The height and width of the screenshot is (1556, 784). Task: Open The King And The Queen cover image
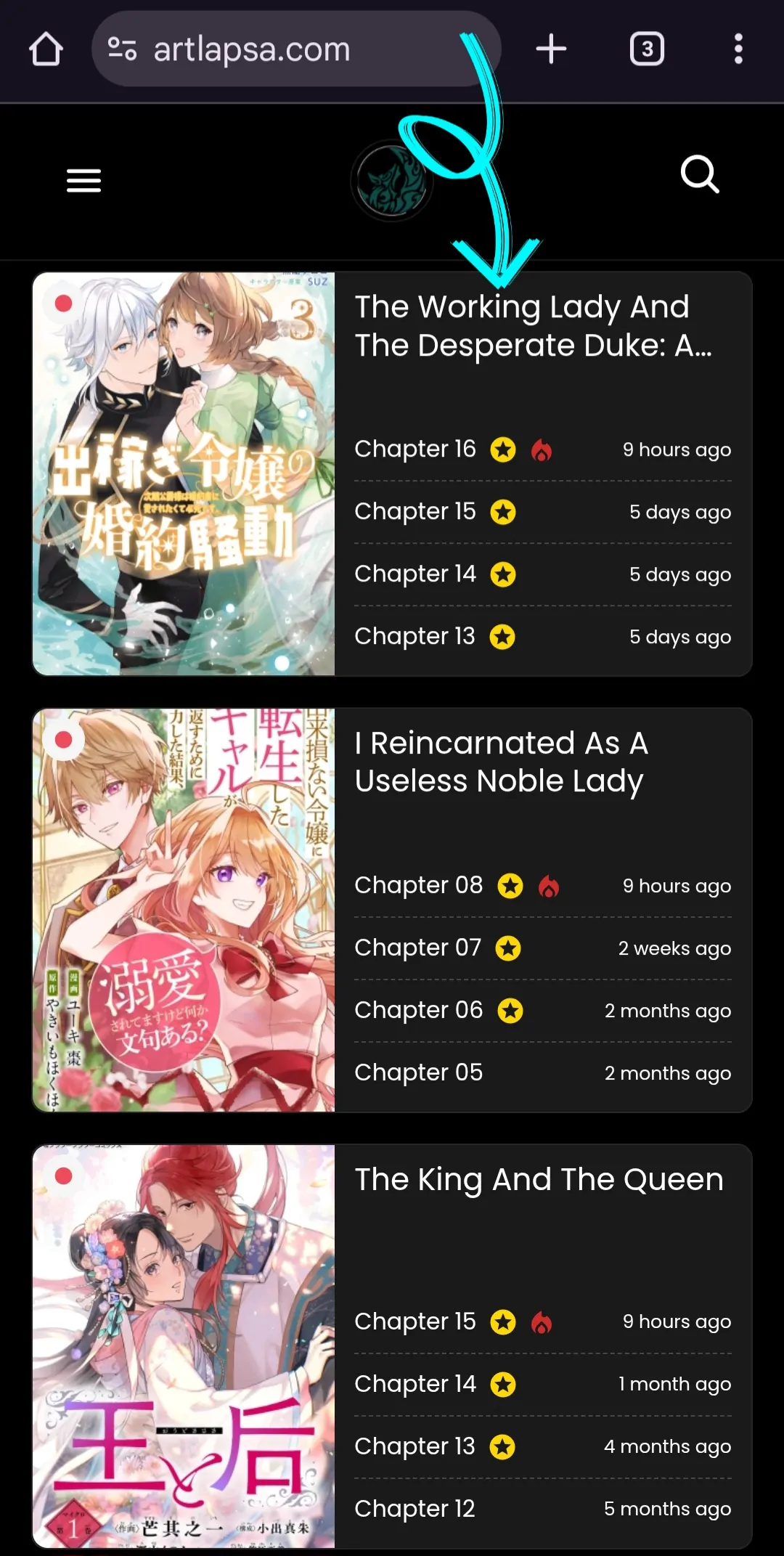184,1347
